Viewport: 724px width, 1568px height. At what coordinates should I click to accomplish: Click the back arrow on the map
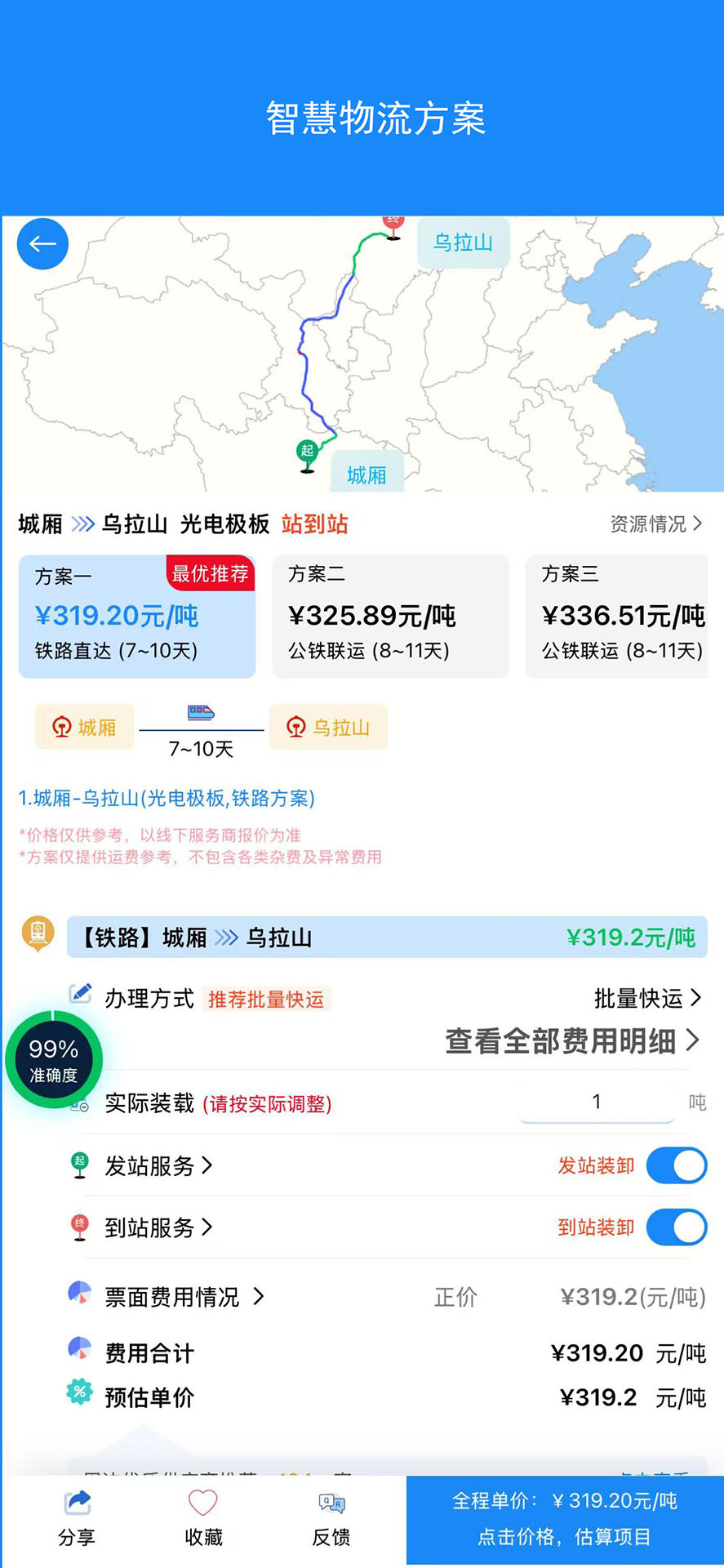[42, 243]
